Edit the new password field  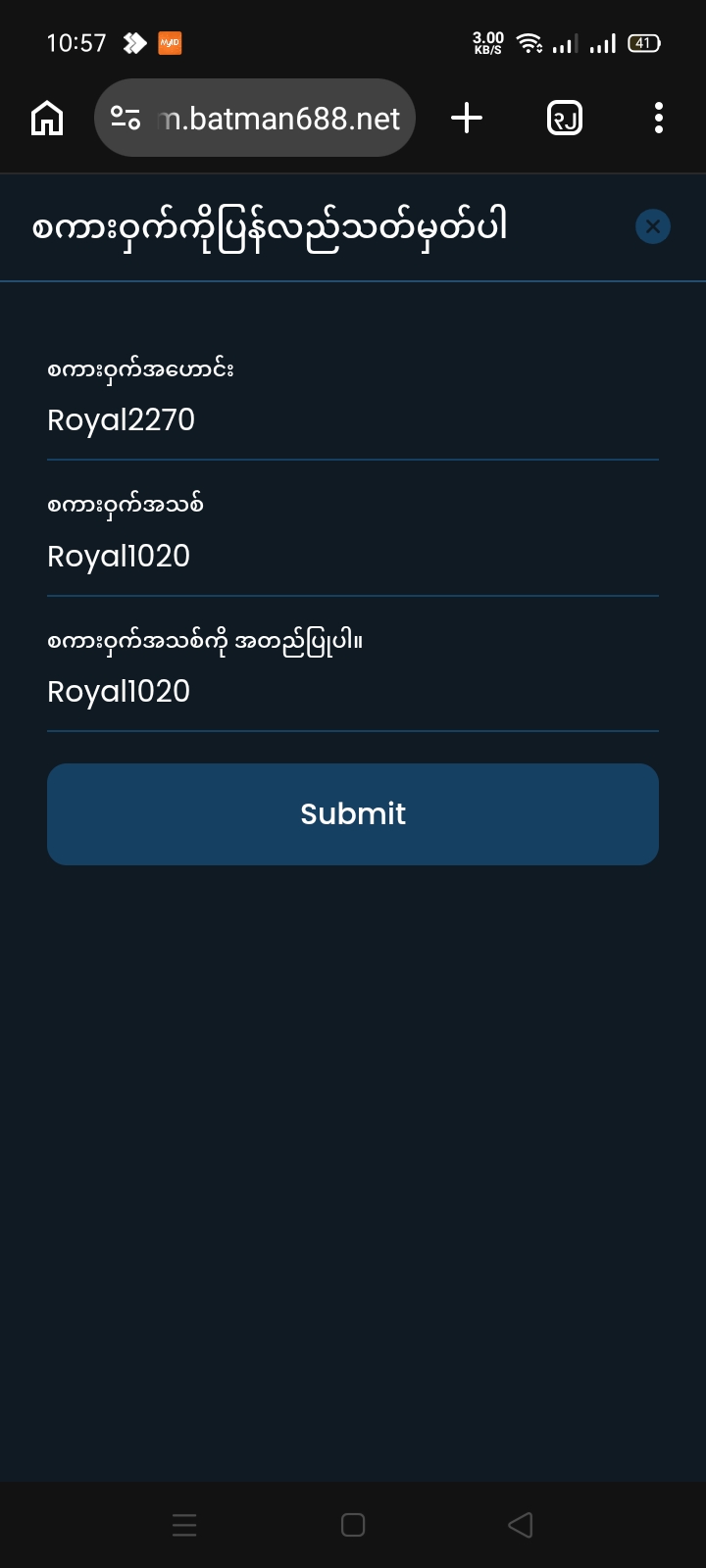(352, 557)
